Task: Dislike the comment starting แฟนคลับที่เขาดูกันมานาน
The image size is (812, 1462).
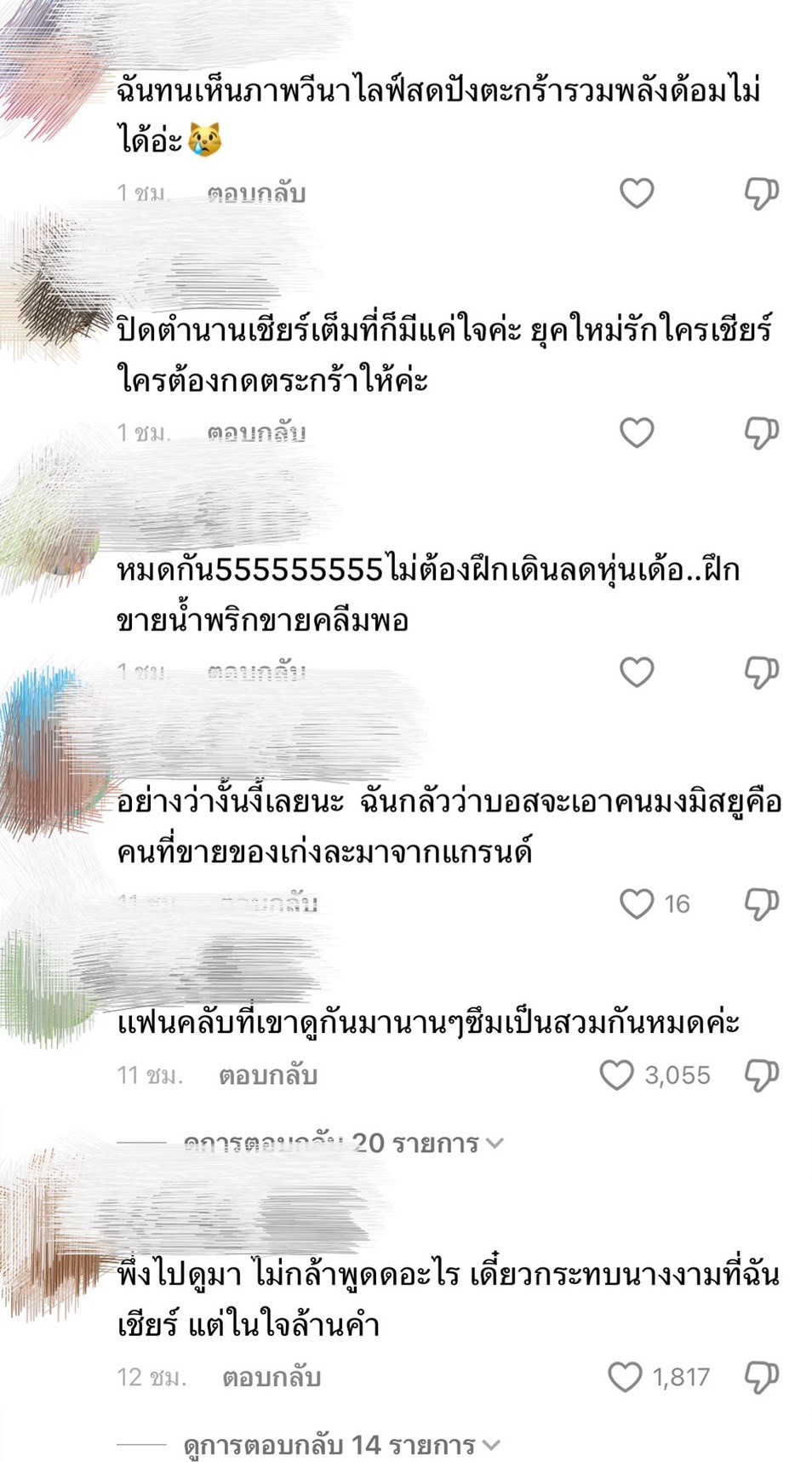Action: (760, 1075)
